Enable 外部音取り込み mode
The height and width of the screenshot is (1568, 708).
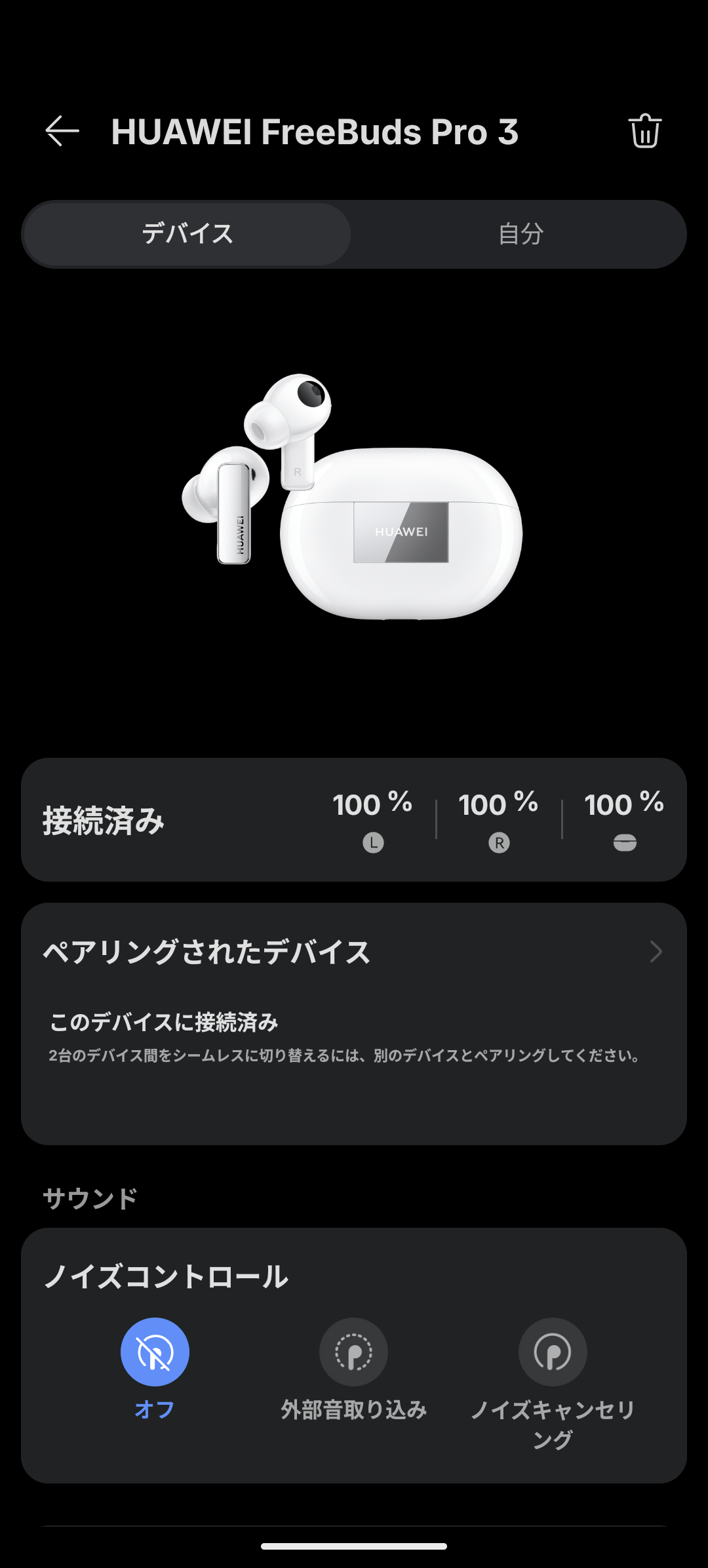pos(353,1352)
